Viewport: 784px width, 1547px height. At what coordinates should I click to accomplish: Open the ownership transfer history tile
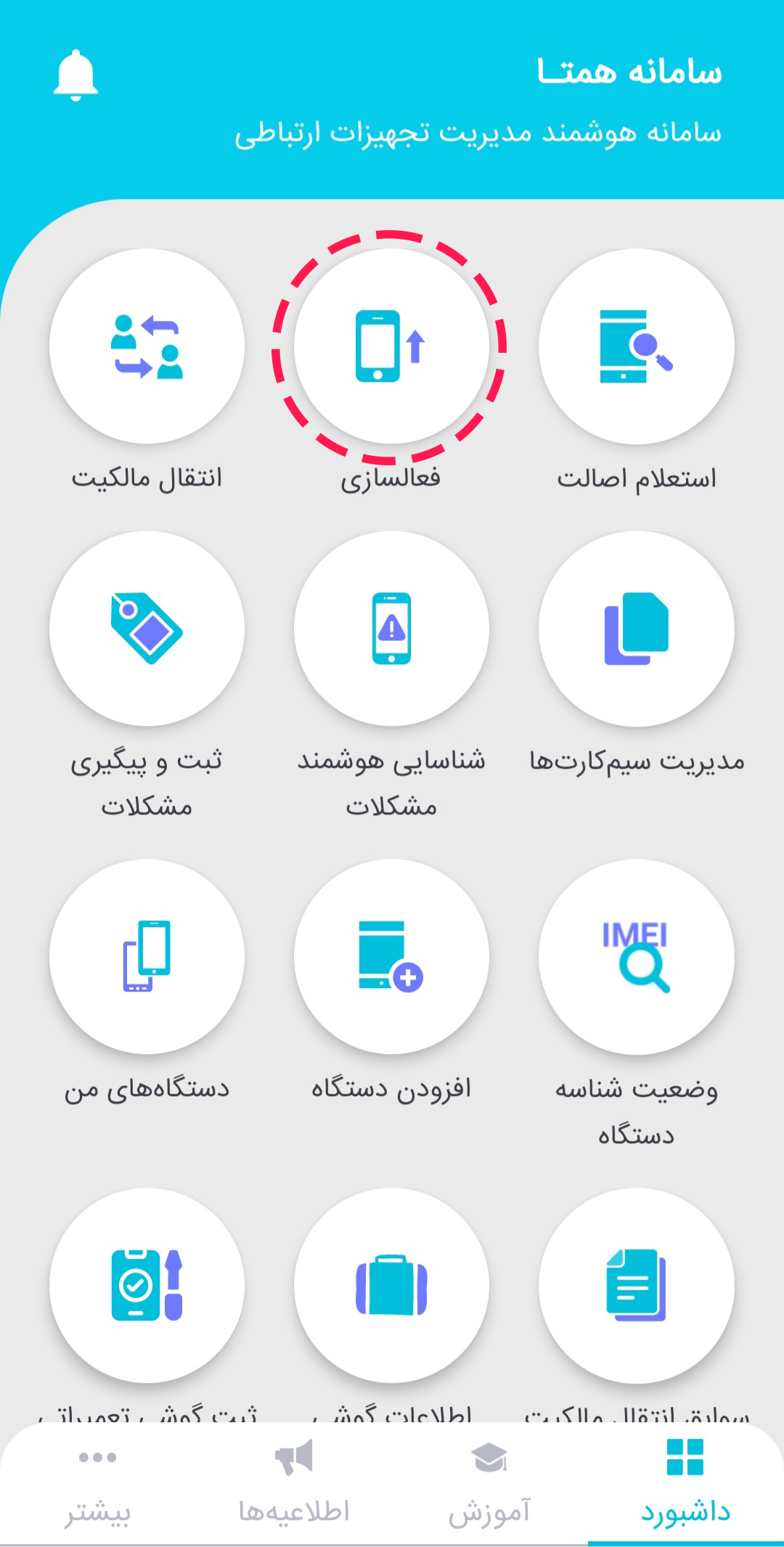pyautogui.click(x=636, y=1285)
